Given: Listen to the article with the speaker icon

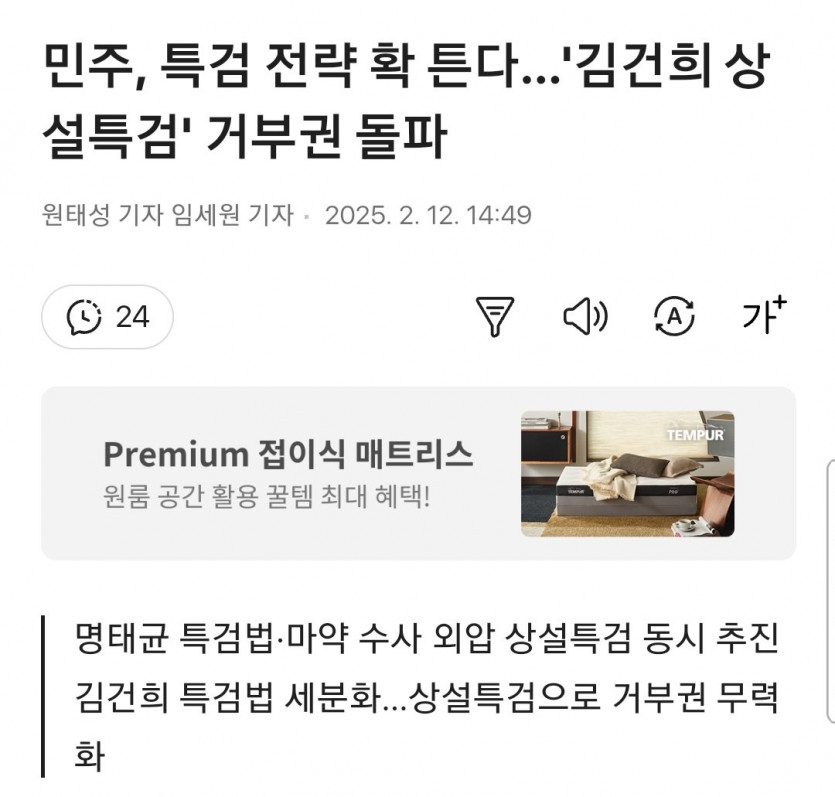Looking at the screenshot, I should (585, 317).
